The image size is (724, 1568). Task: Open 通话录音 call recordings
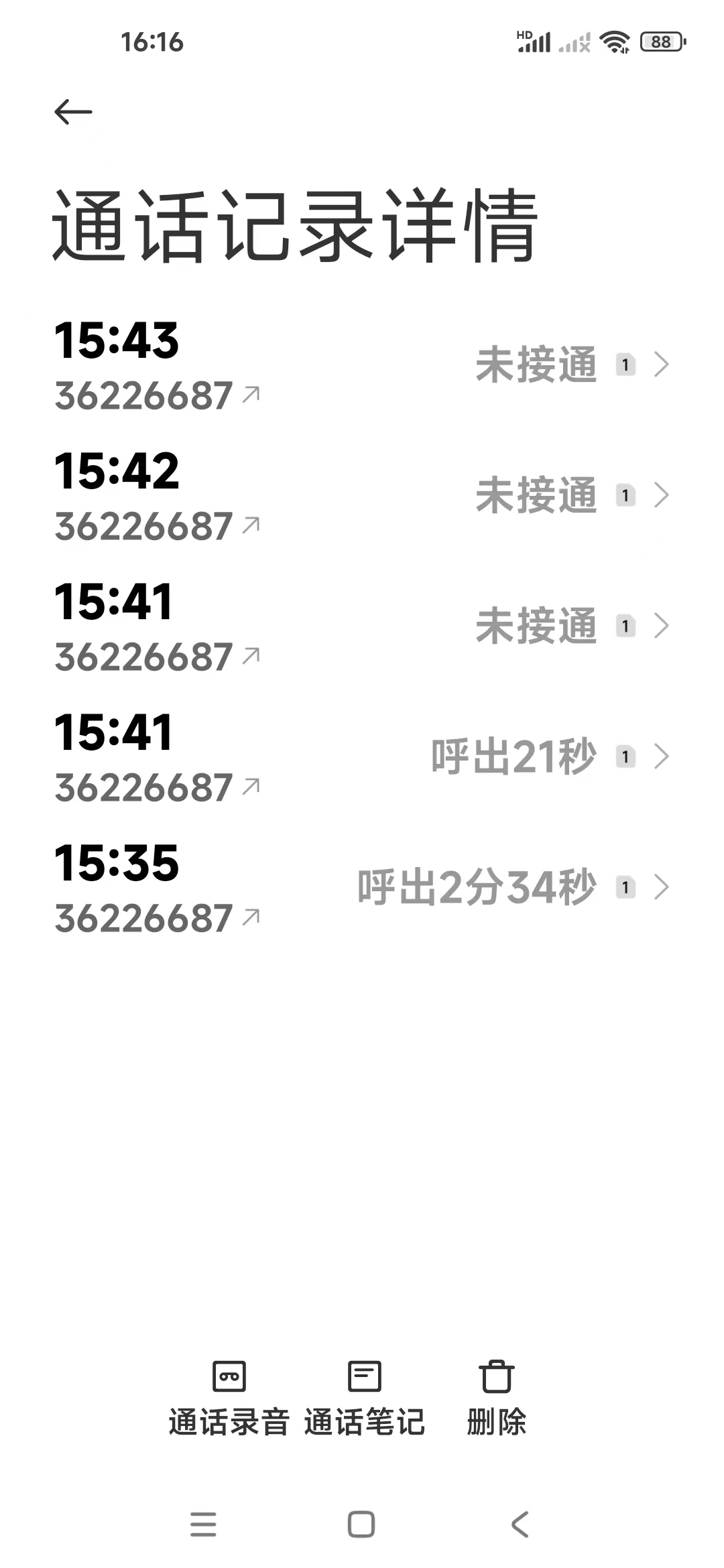[x=229, y=1398]
